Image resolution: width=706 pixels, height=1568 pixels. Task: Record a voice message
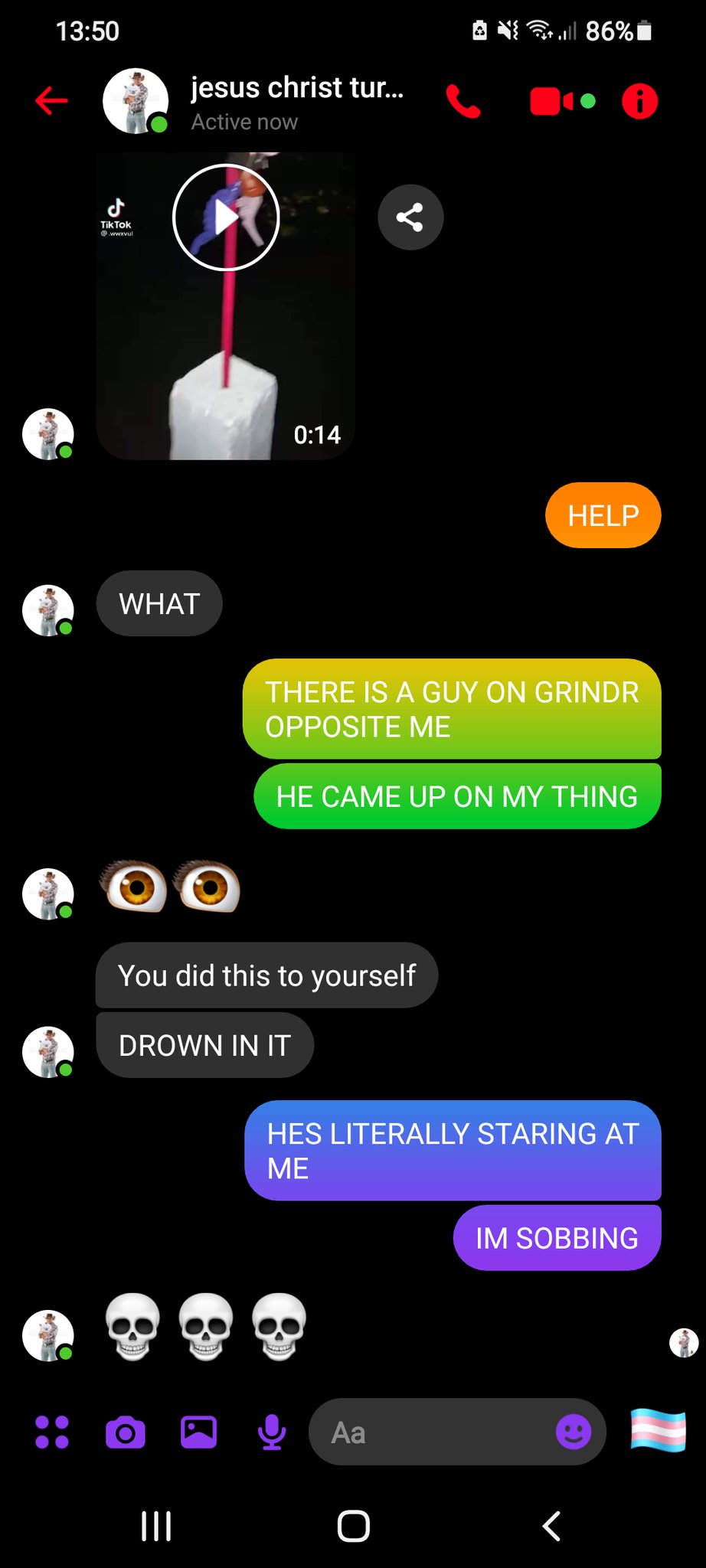coord(272,1432)
